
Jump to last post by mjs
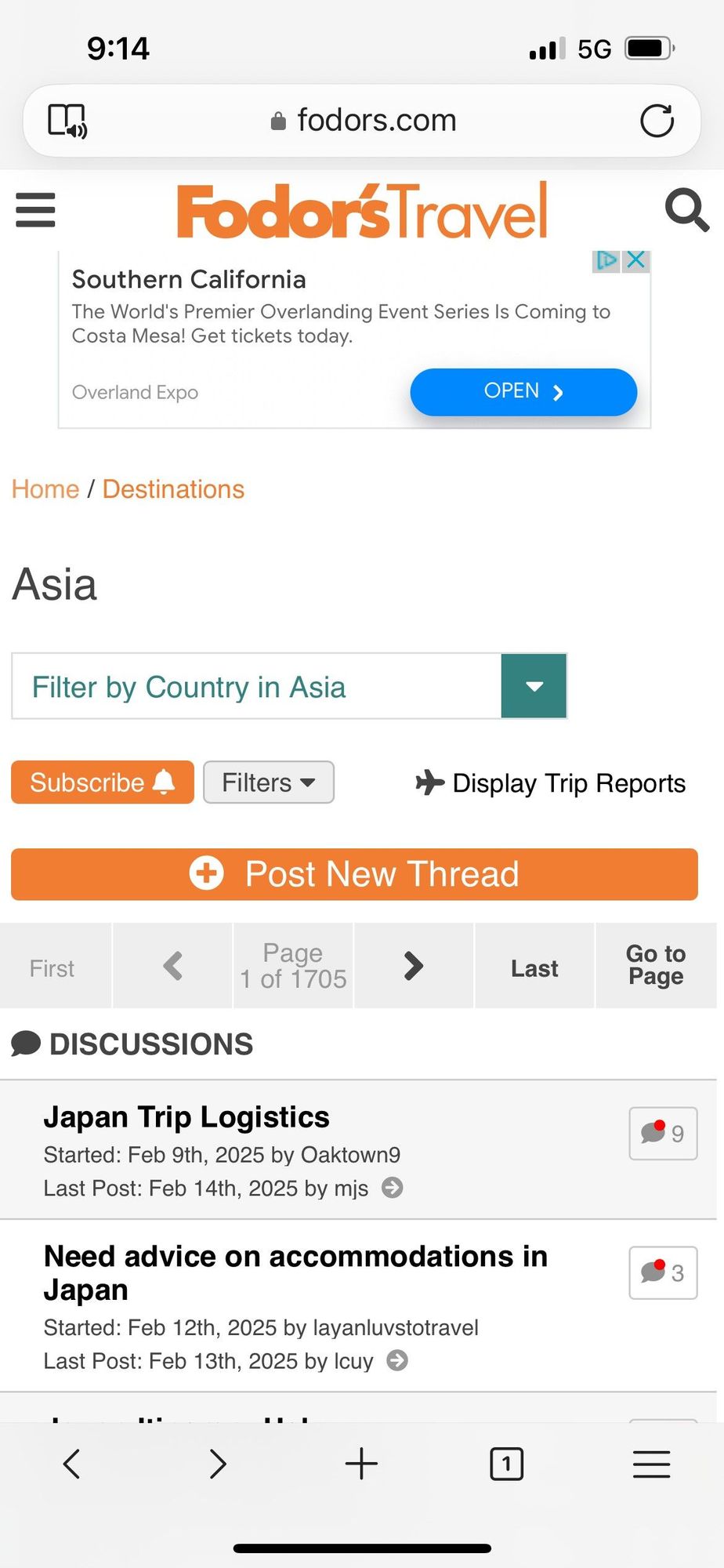point(393,1188)
